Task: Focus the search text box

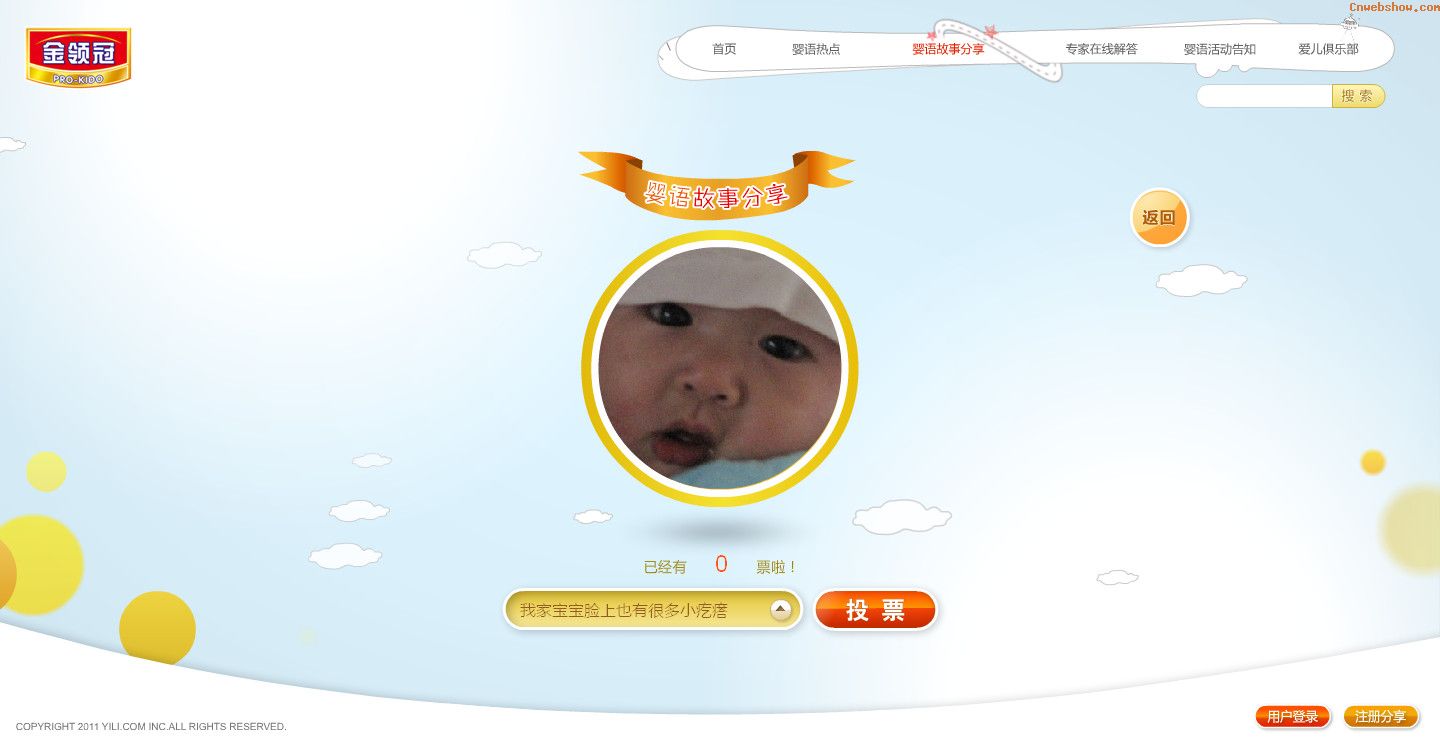Action: 1264,96
